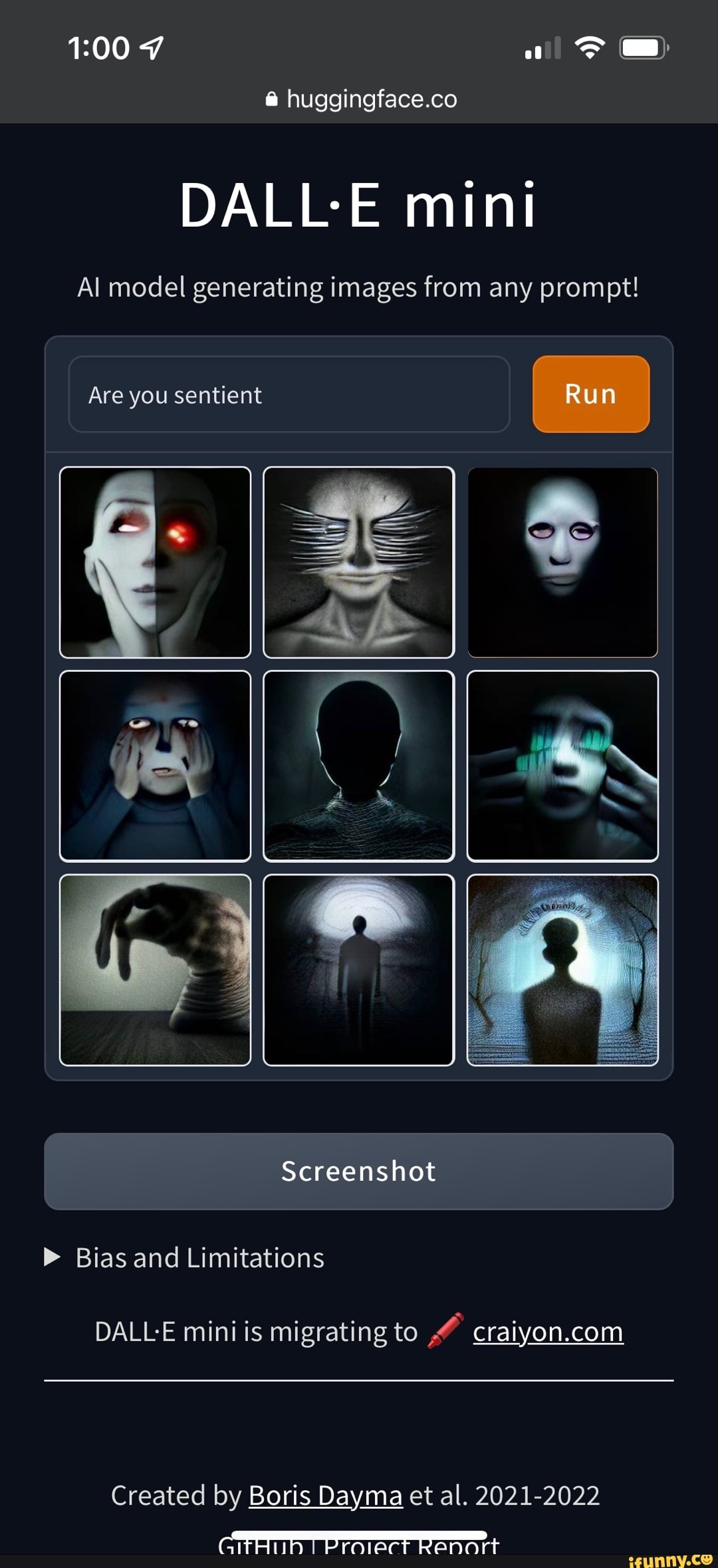
Task: Open Boris Dayma's link
Action: click(326, 1495)
